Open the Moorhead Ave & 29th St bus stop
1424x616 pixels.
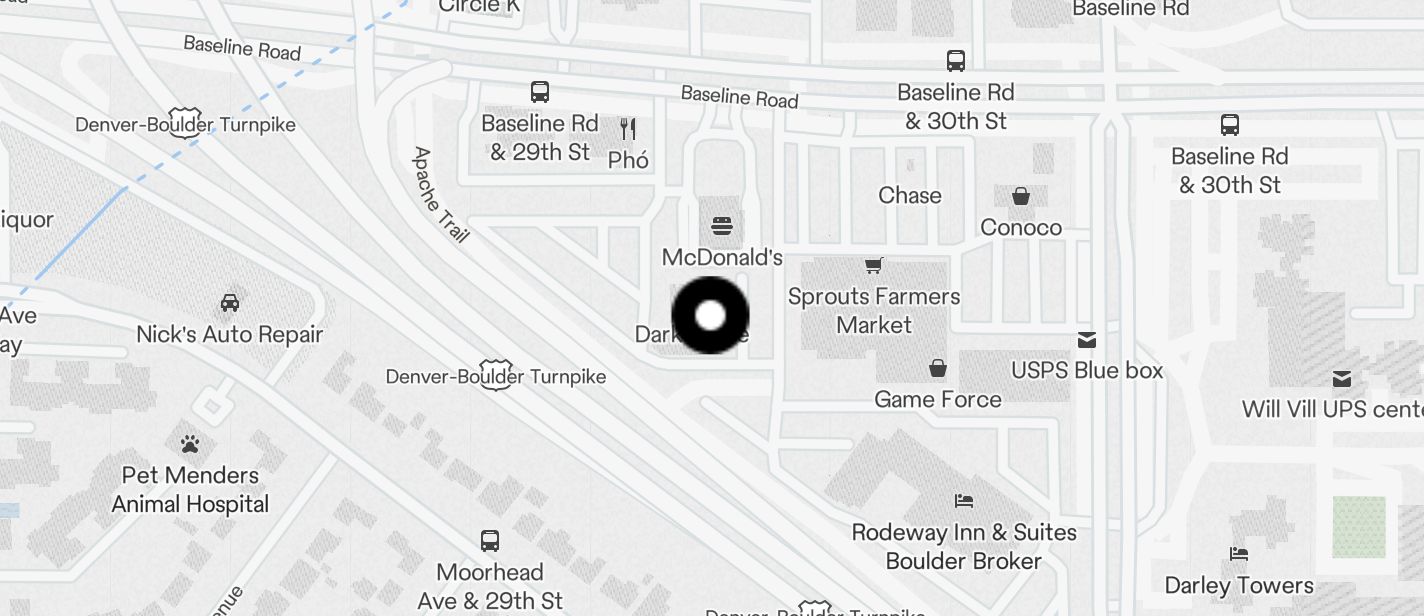(490, 542)
